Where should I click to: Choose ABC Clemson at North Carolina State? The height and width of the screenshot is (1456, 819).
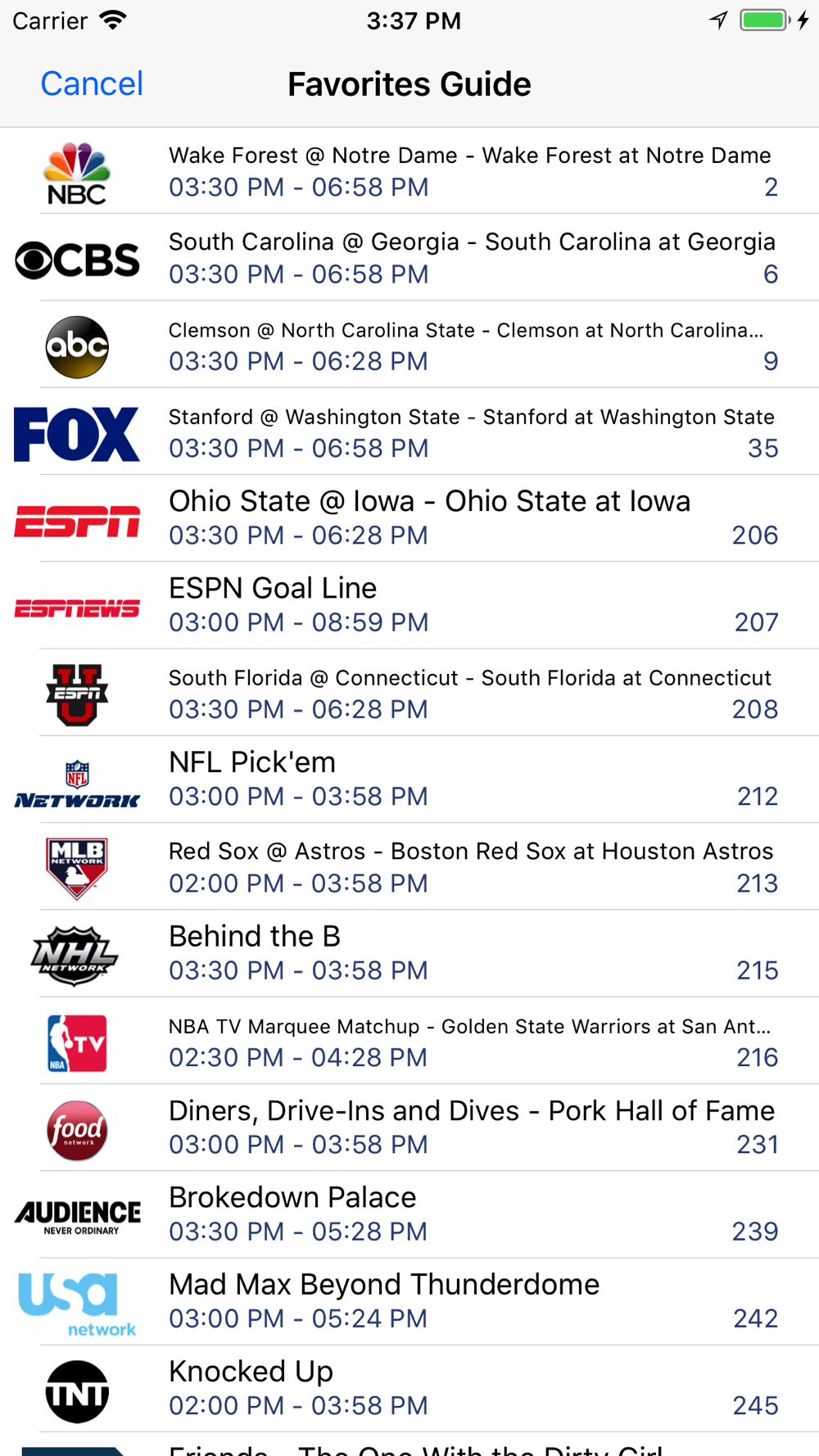[409, 345]
